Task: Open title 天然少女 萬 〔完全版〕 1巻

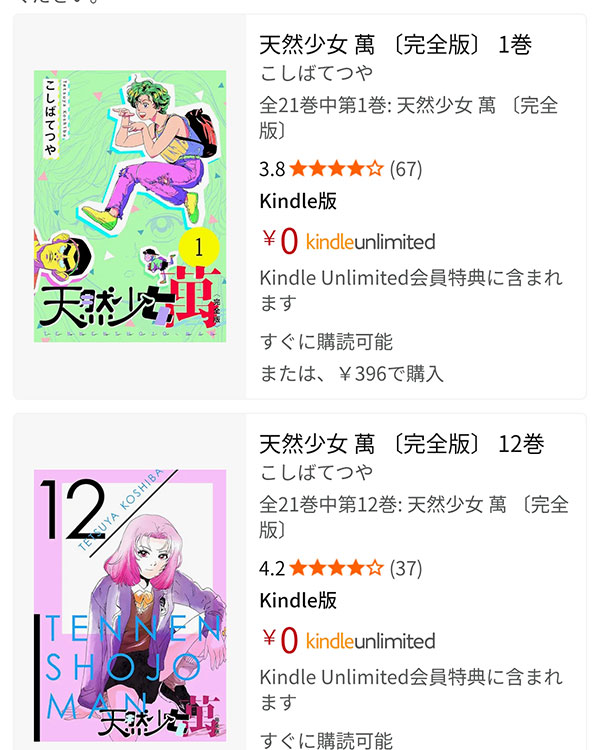Action: [x=395, y=44]
